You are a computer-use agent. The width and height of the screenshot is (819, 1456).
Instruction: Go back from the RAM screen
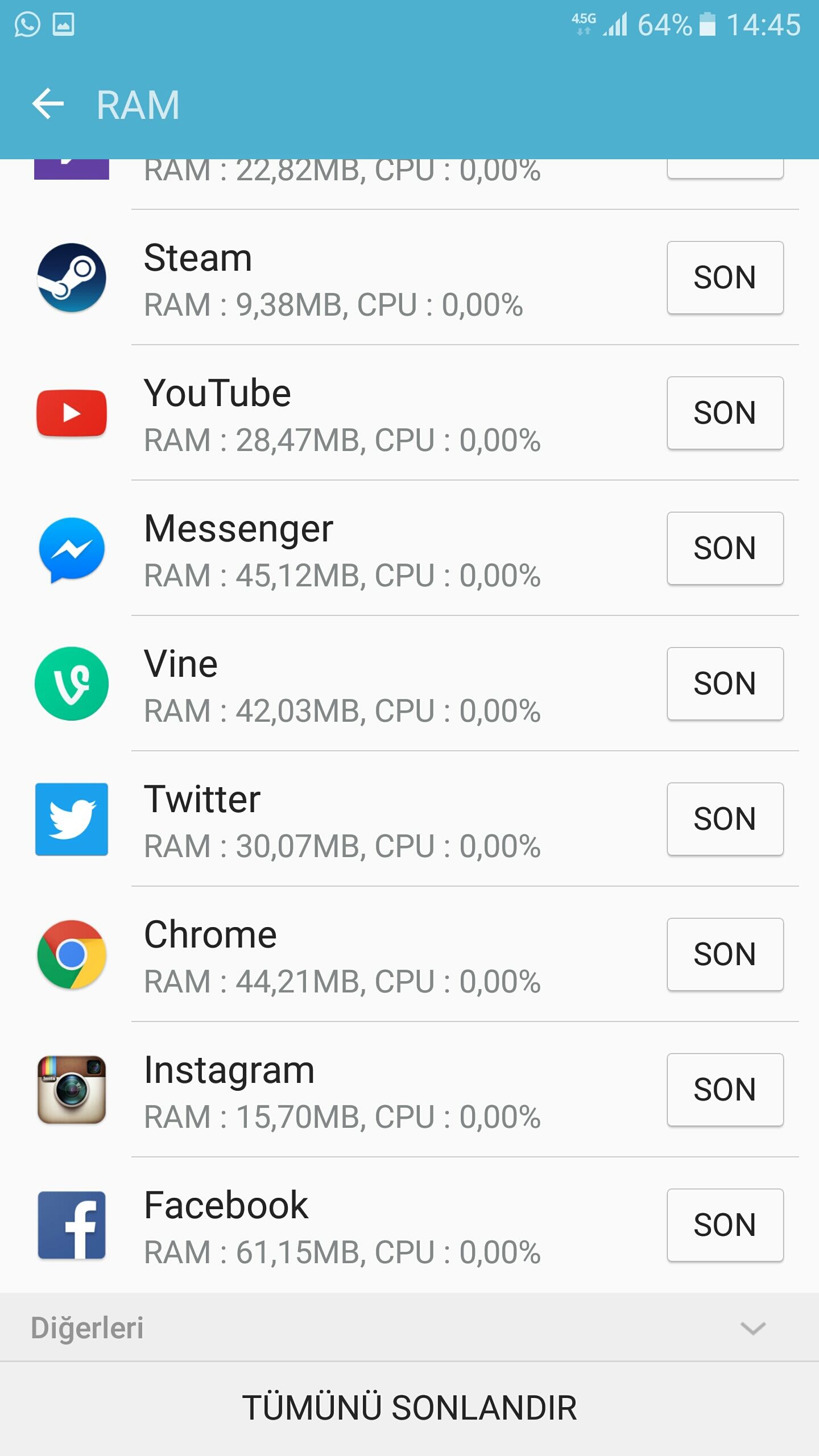tap(48, 104)
